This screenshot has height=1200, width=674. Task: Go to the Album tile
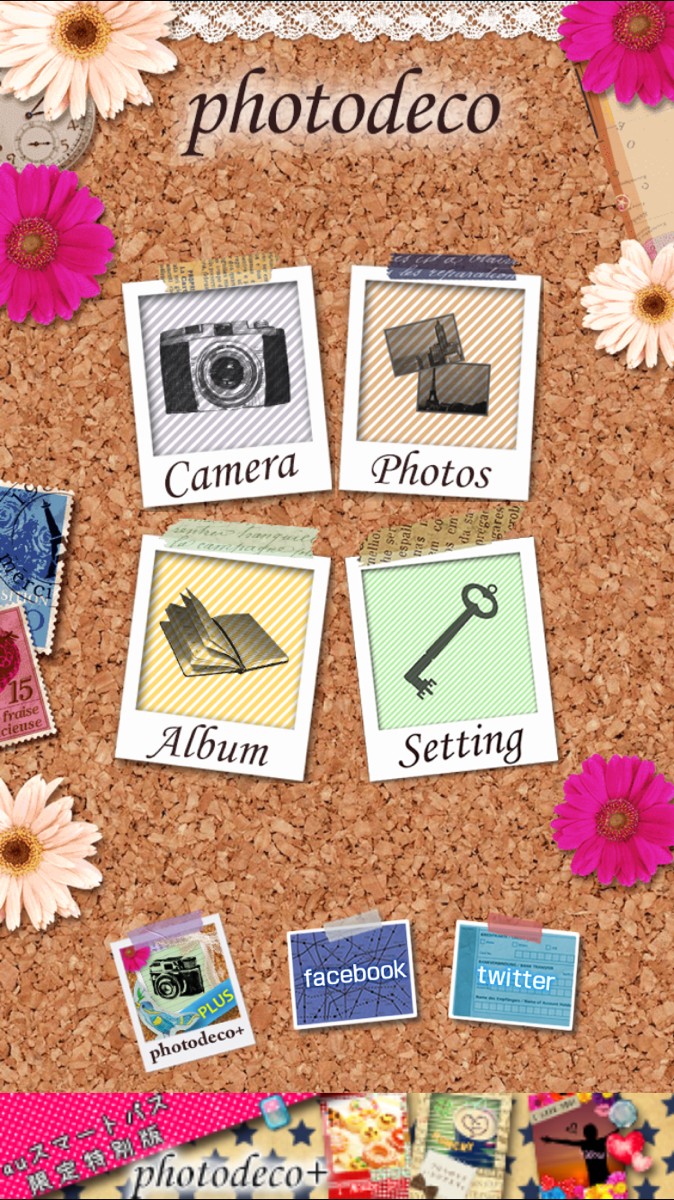tap(222, 658)
